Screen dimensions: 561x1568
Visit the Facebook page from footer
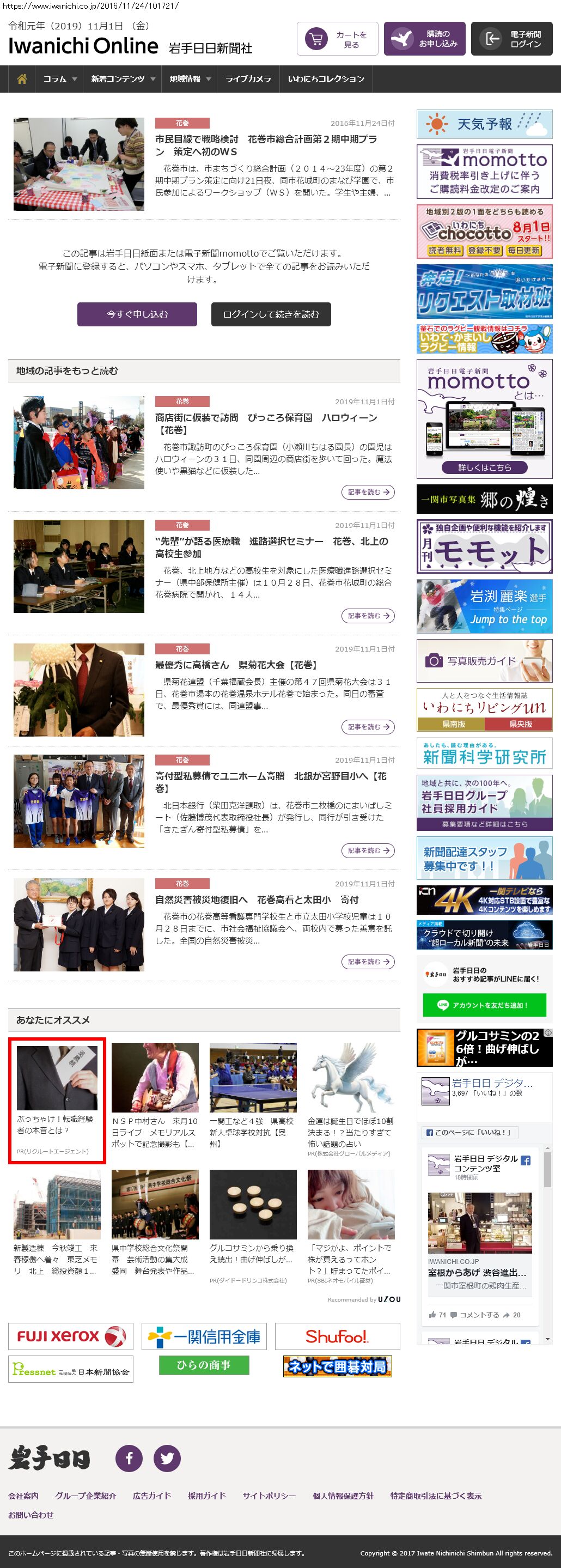tap(129, 1458)
